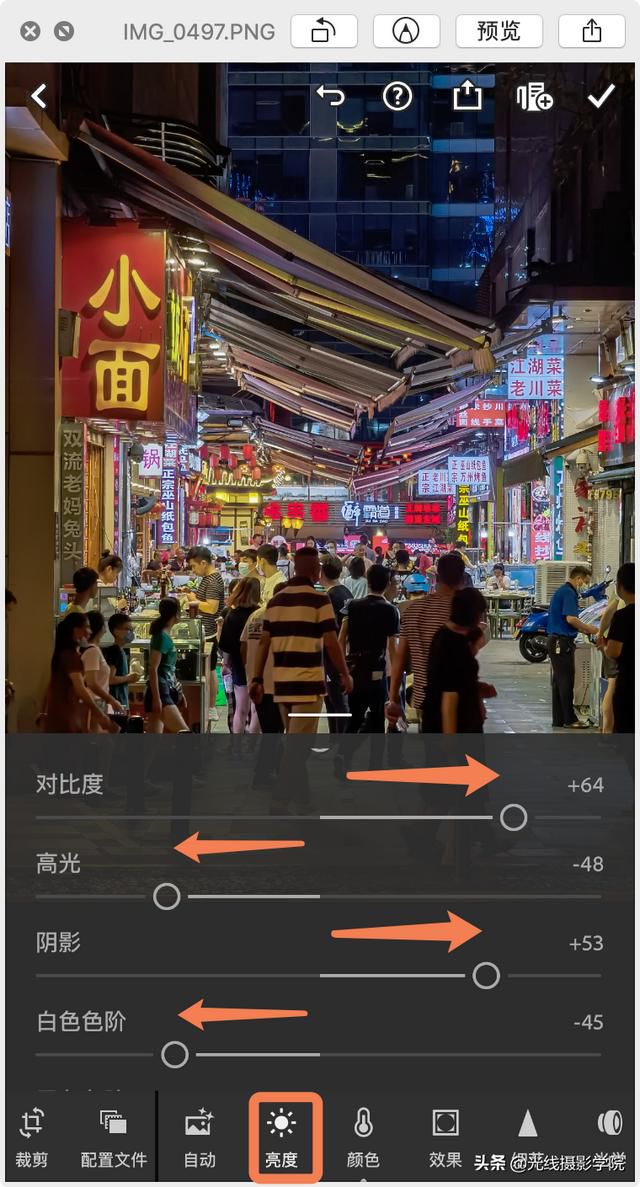Share the edited photo from the editor bar
Image resolution: width=640 pixels, height=1187 pixels.
pyautogui.click(x=467, y=95)
